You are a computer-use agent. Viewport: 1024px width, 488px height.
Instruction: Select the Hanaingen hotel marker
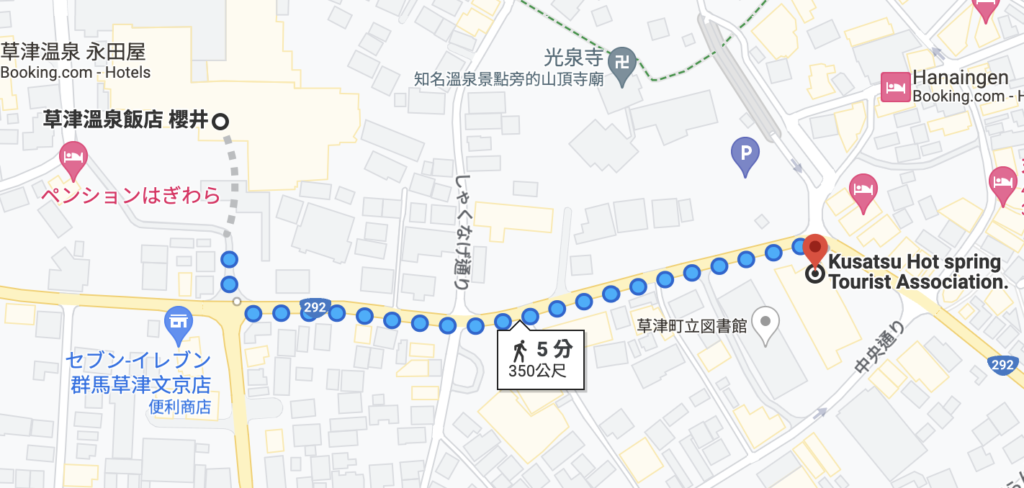893,87
